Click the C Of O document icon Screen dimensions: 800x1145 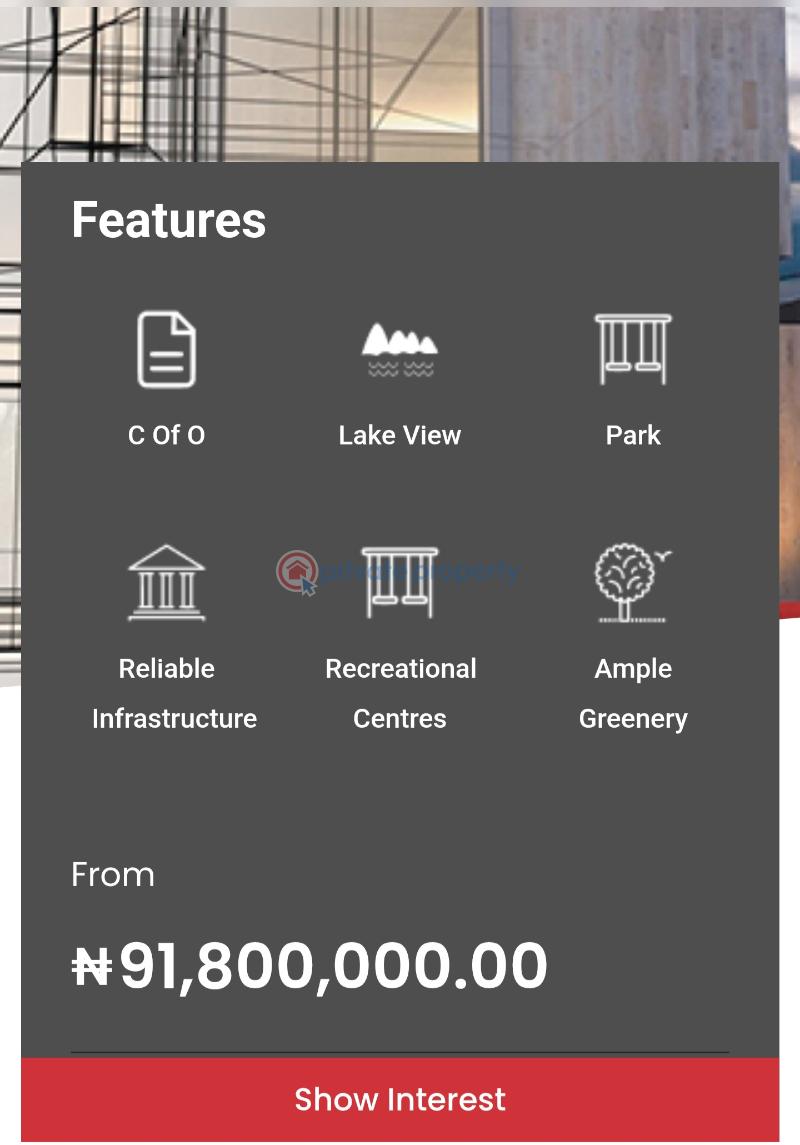[x=166, y=350]
